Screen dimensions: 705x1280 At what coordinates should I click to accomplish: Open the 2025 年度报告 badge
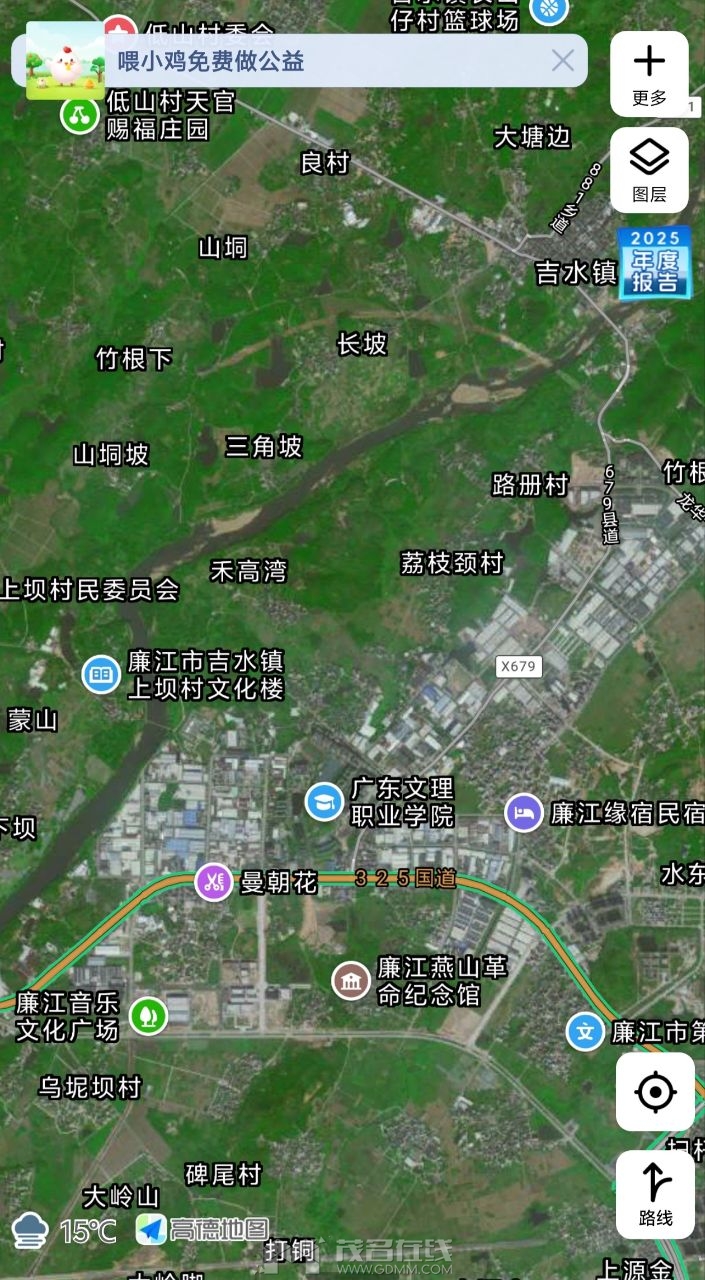[655, 263]
